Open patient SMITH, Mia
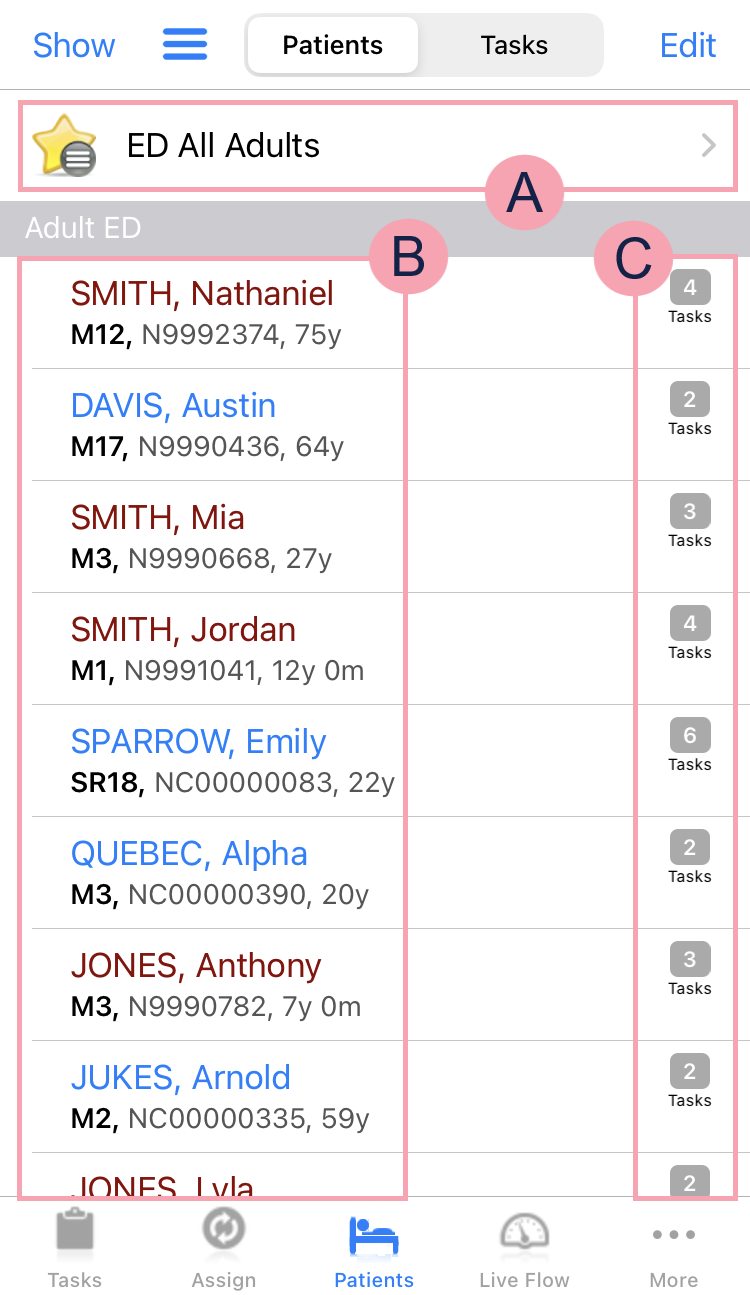Viewport: 750px width, 1295px height. coord(158,536)
